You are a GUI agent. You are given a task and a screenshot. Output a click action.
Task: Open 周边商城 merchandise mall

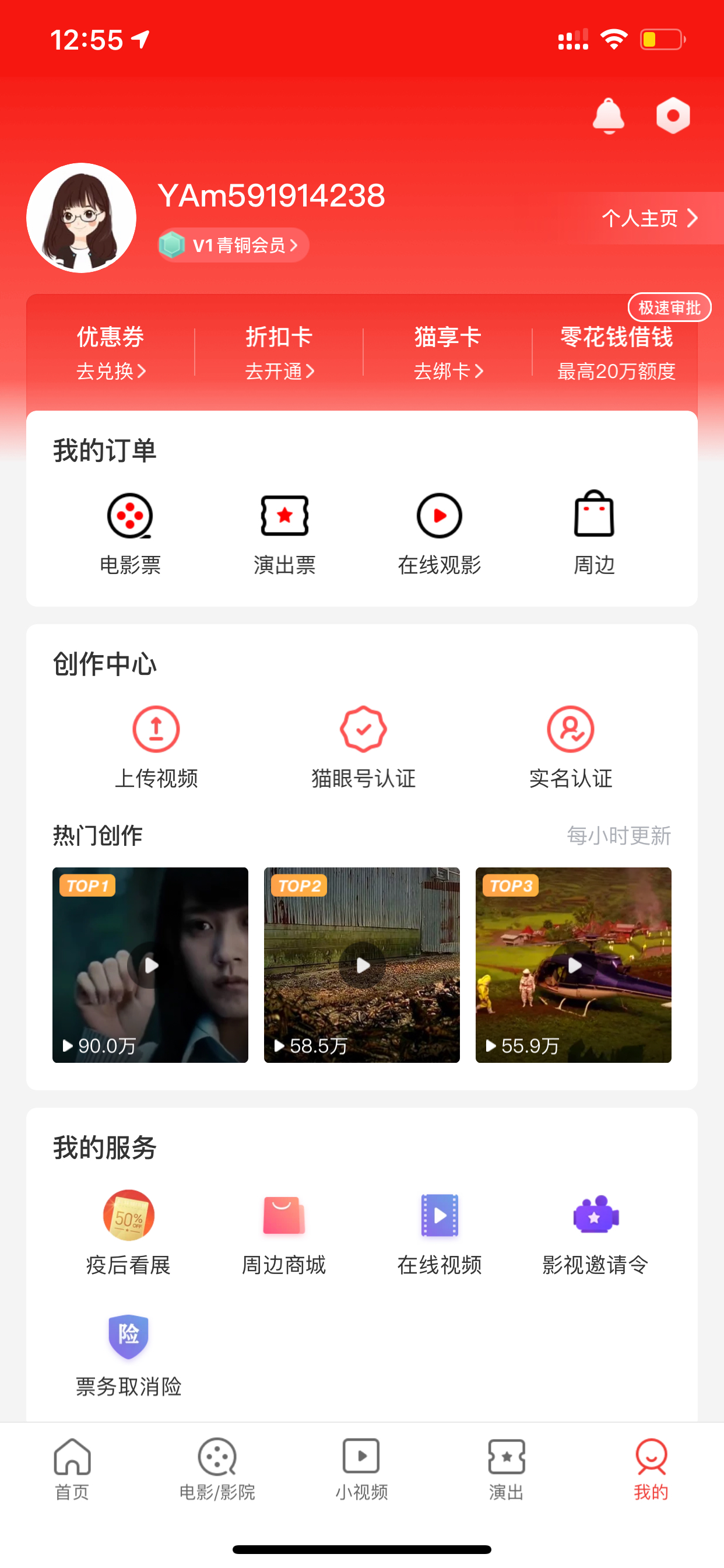tap(283, 1233)
